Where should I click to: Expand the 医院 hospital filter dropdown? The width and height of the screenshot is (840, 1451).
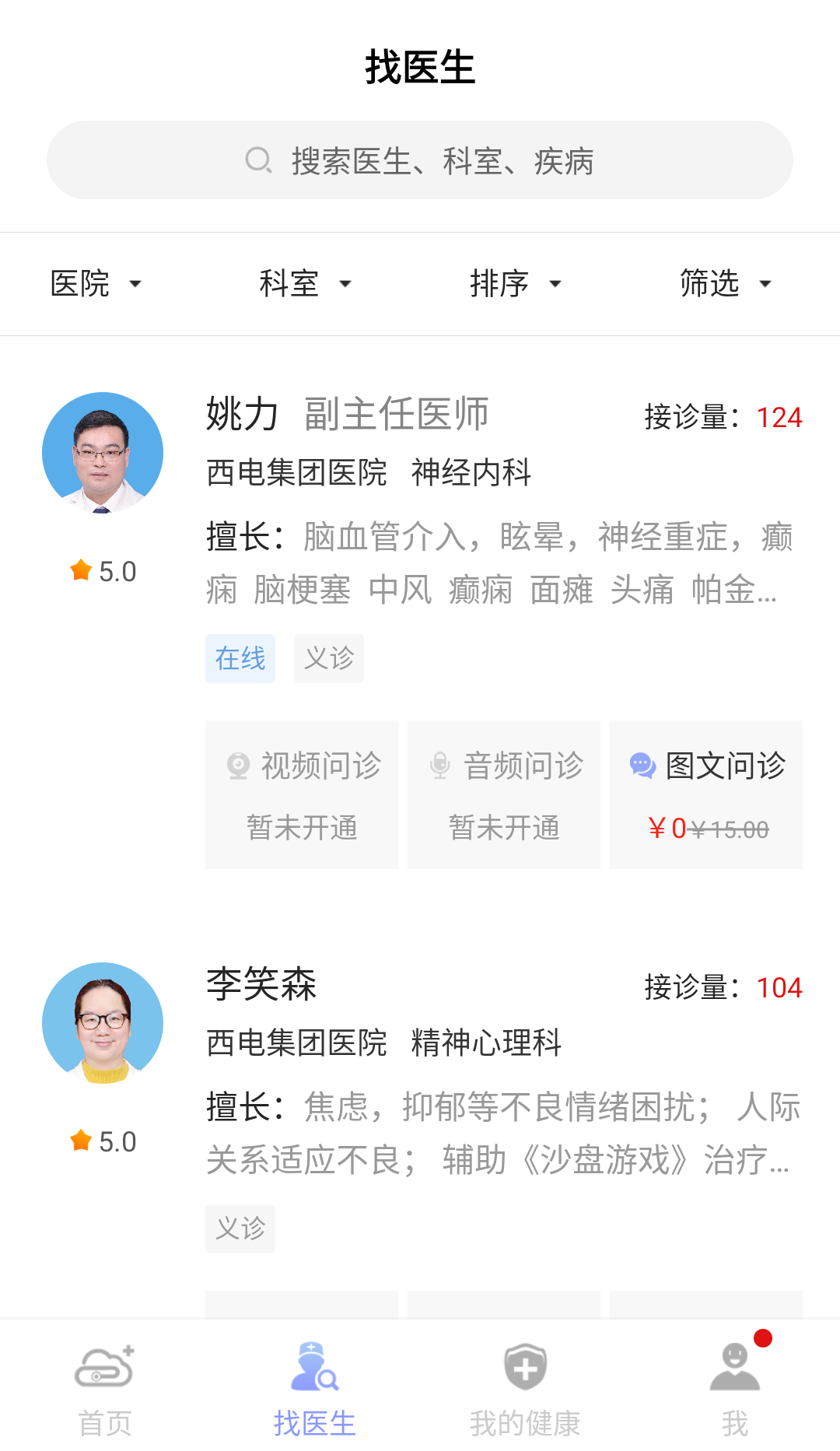(x=93, y=283)
